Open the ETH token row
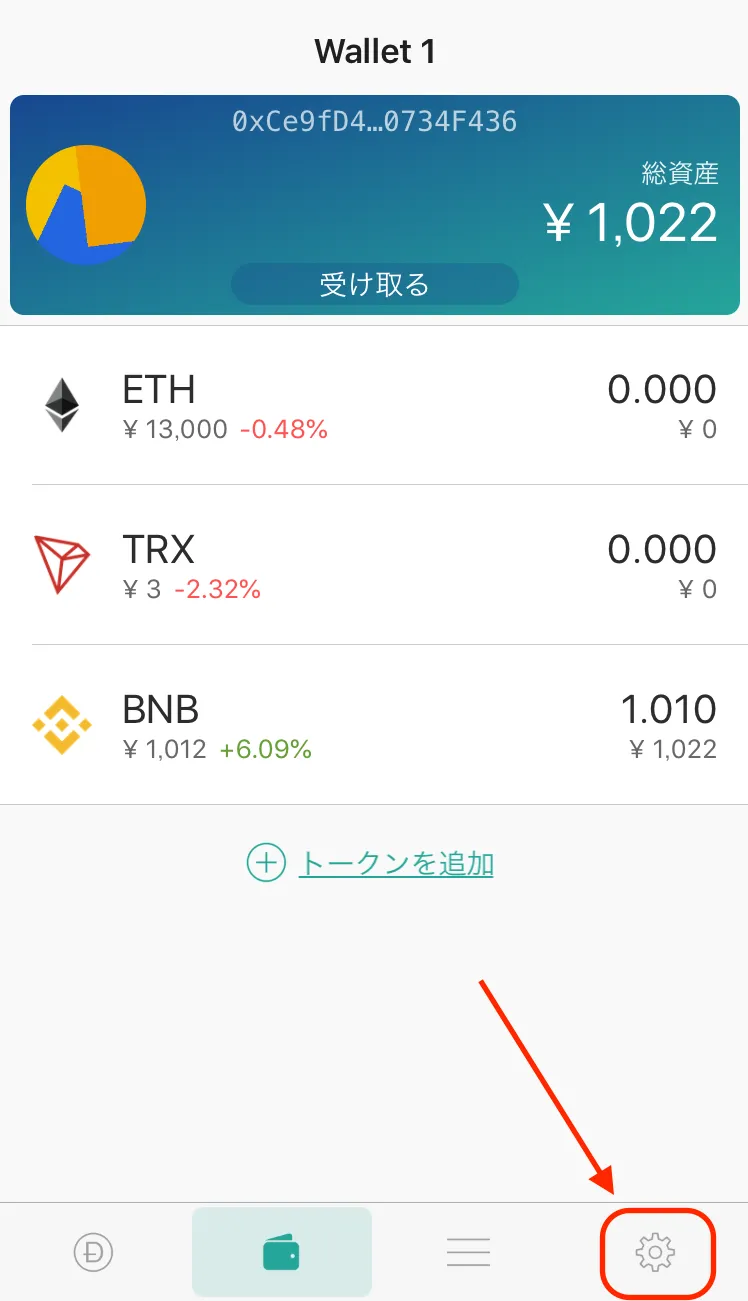Image resolution: width=748 pixels, height=1301 pixels. (x=374, y=405)
